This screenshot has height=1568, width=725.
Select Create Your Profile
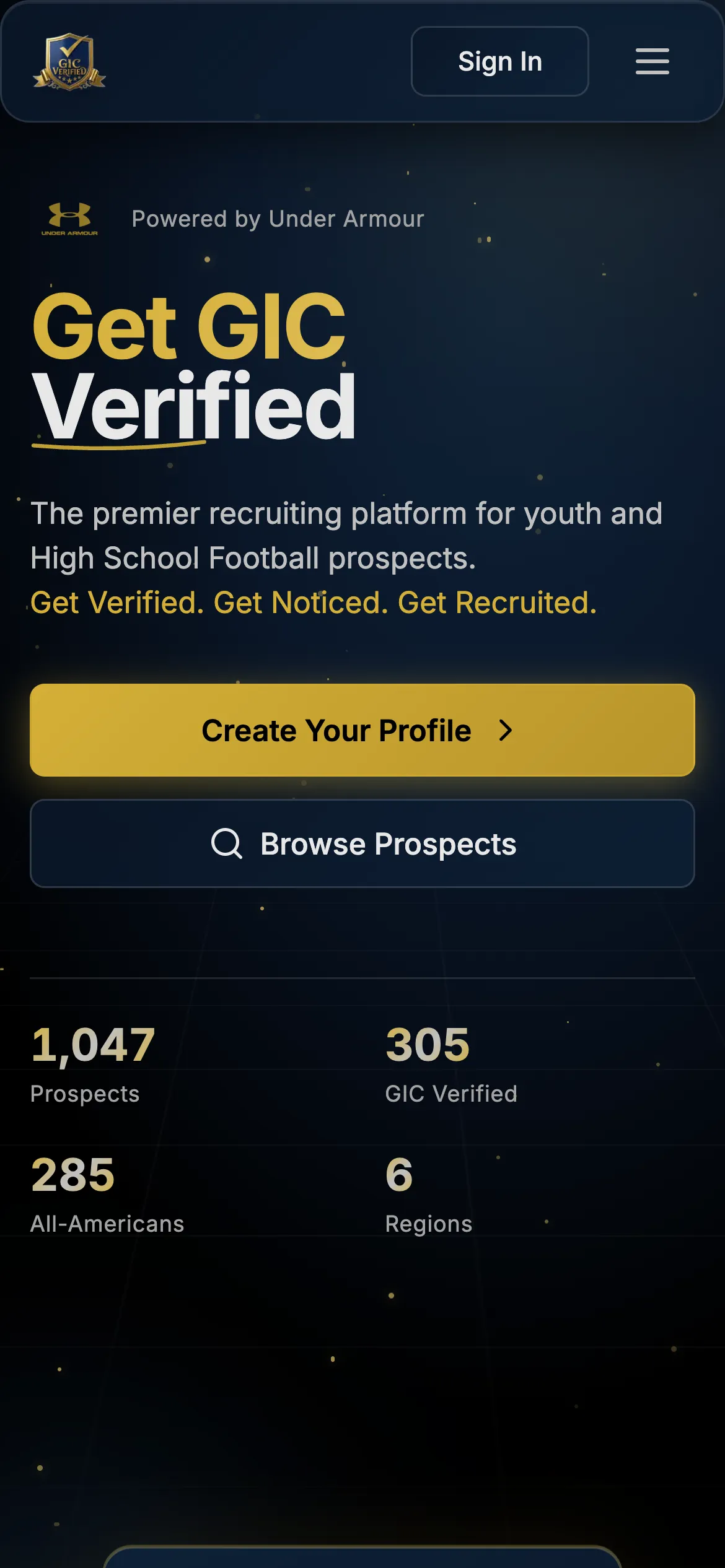coord(362,730)
